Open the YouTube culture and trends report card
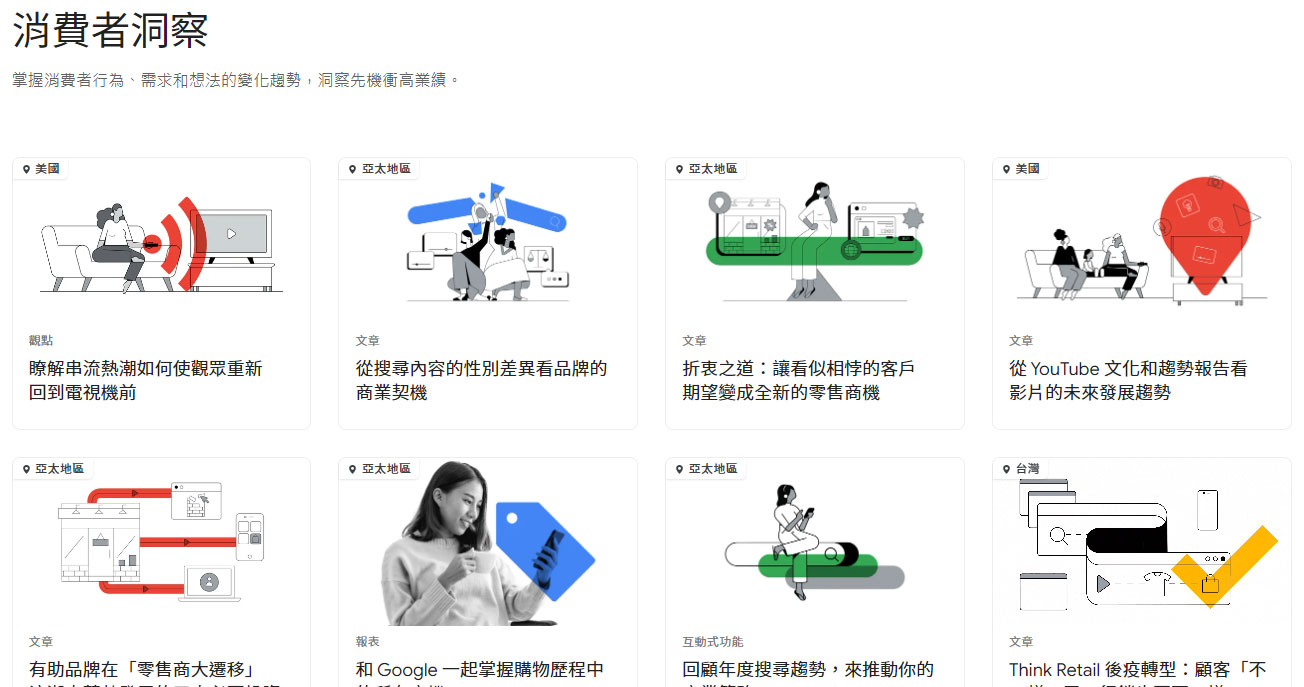The image size is (1304, 687). point(1128,380)
